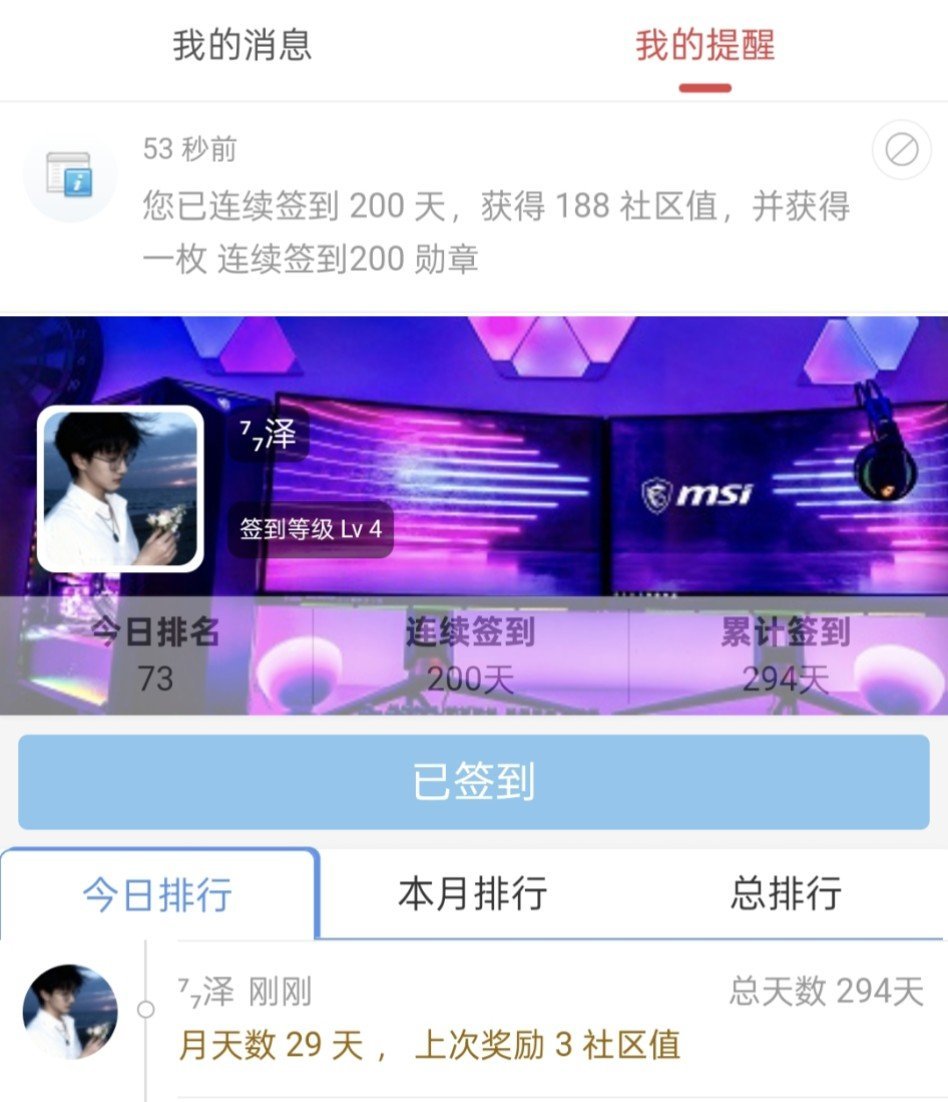
Task: Tap the 已签到 button
Action: coord(474,782)
